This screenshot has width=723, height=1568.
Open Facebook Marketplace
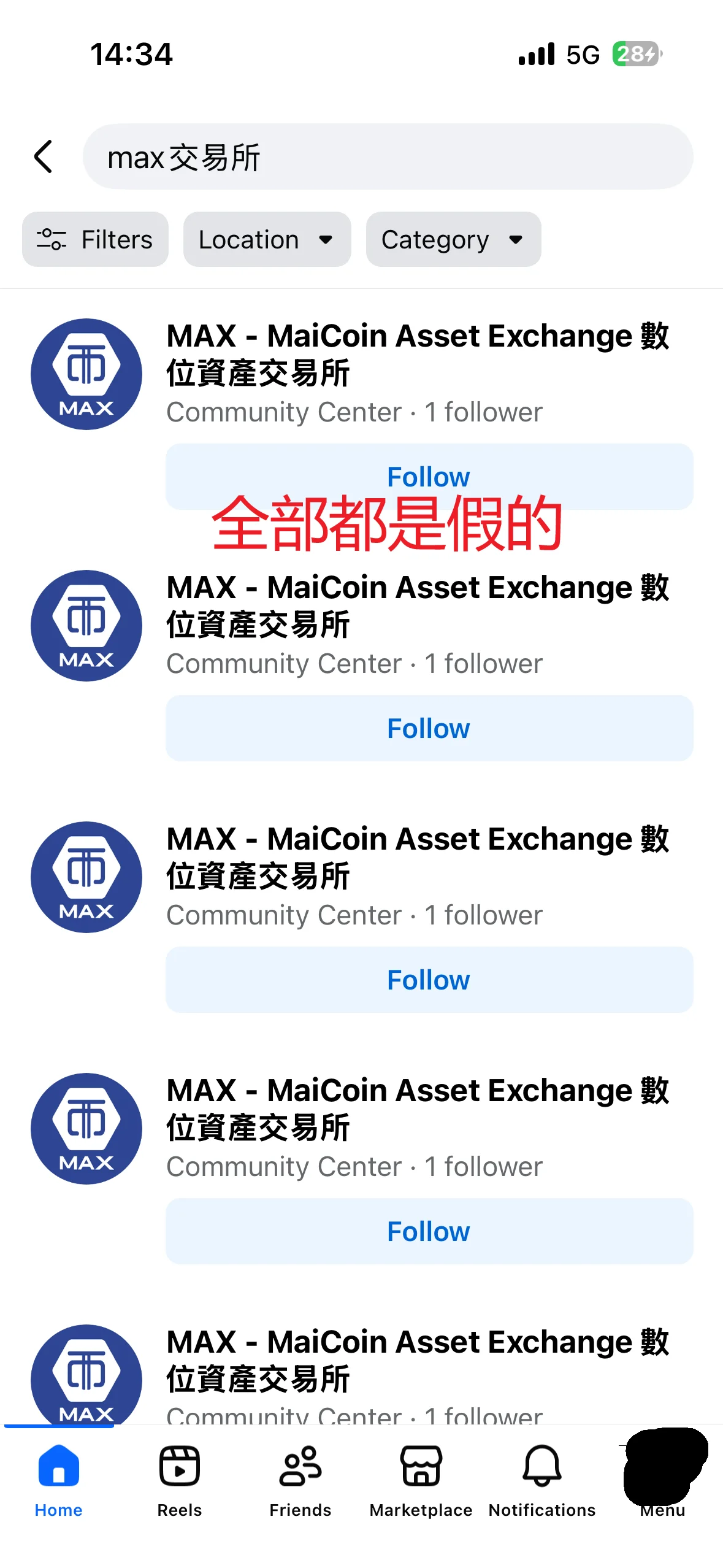(x=421, y=1485)
